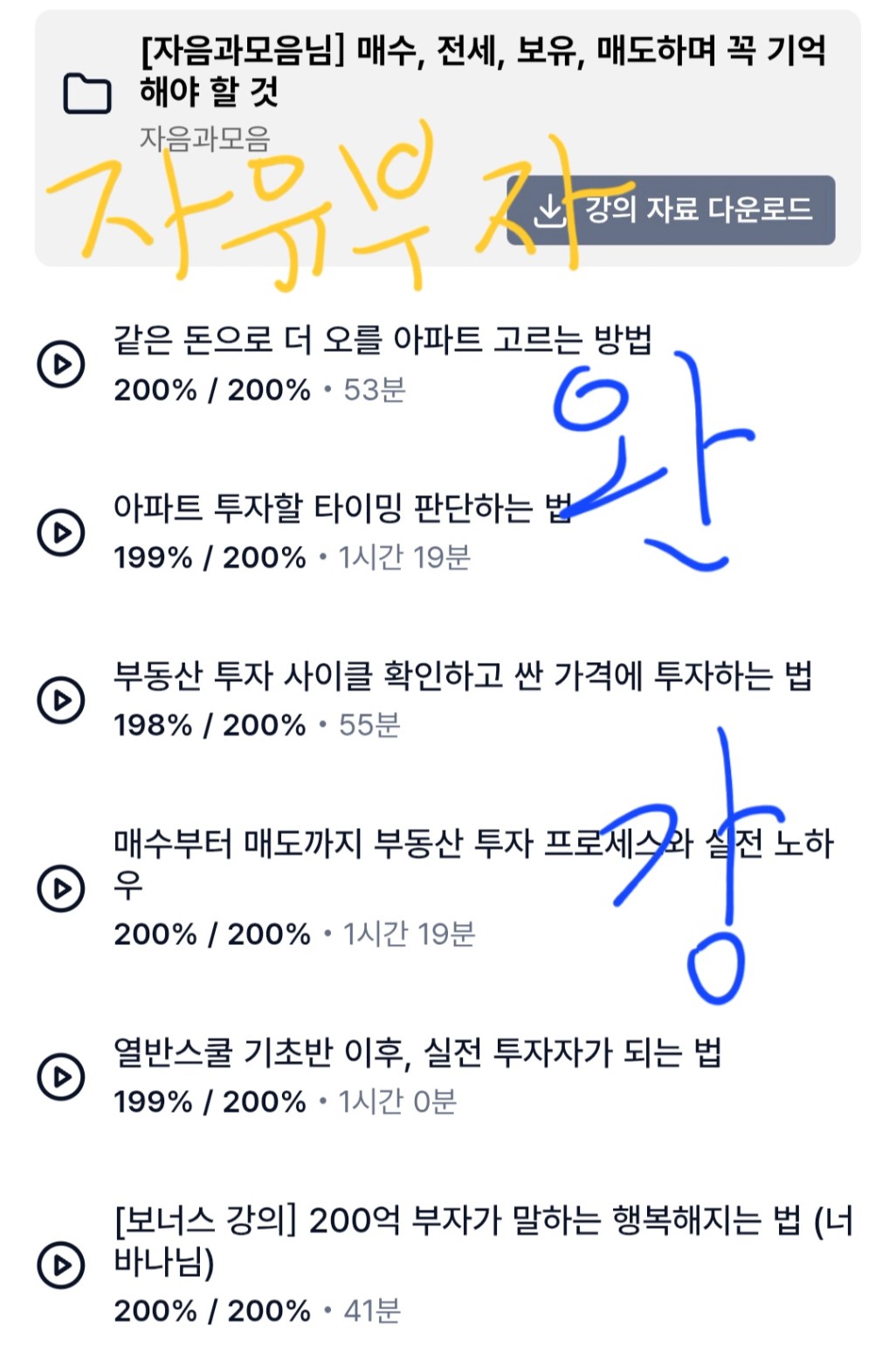The image size is (896, 1359).
Task: Play bonus lecture '200억 부자가 말하는 행복해지는 법'
Action: (x=61, y=1264)
